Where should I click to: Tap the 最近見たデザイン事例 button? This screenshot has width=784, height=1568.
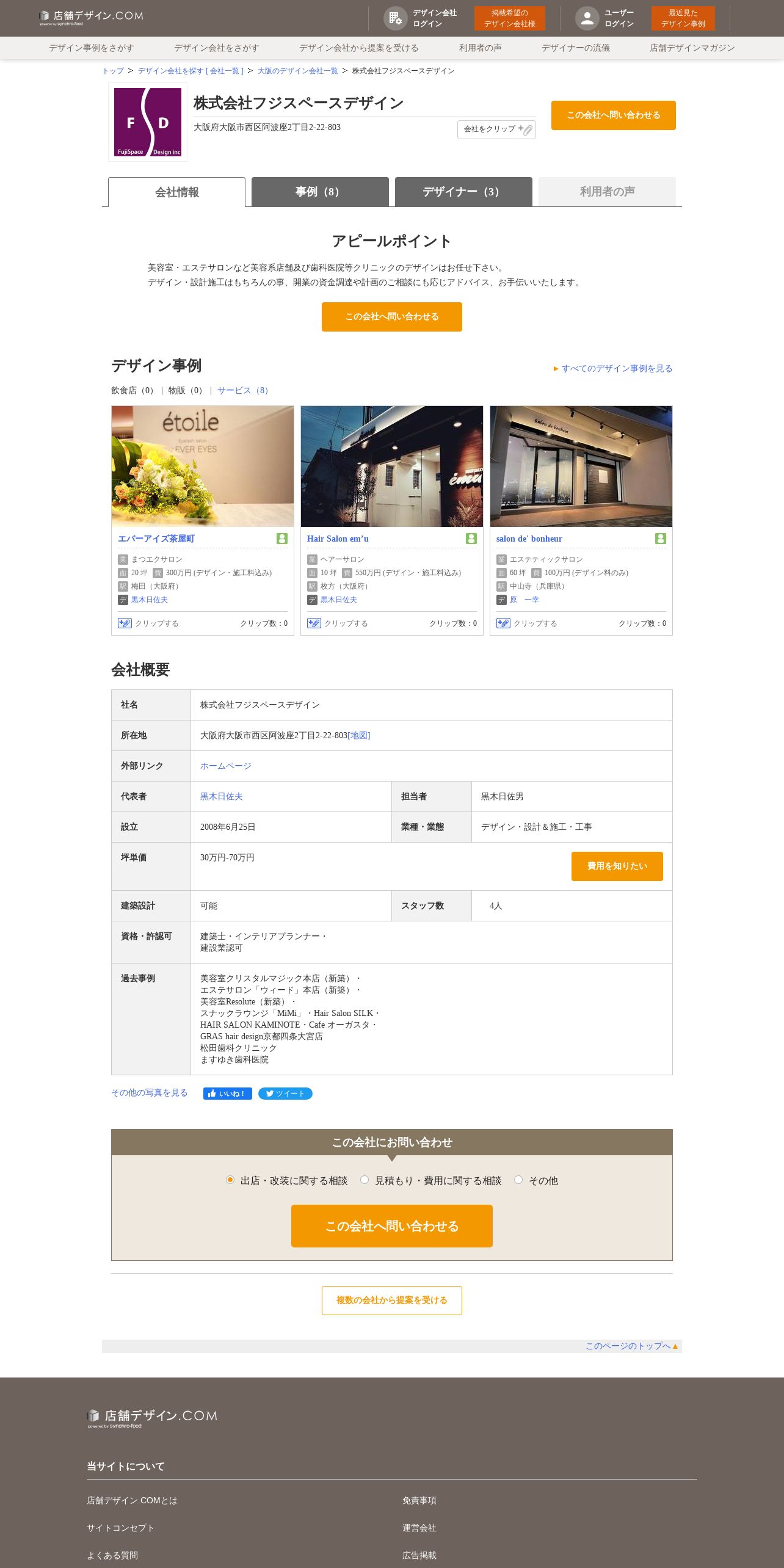click(x=683, y=18)
